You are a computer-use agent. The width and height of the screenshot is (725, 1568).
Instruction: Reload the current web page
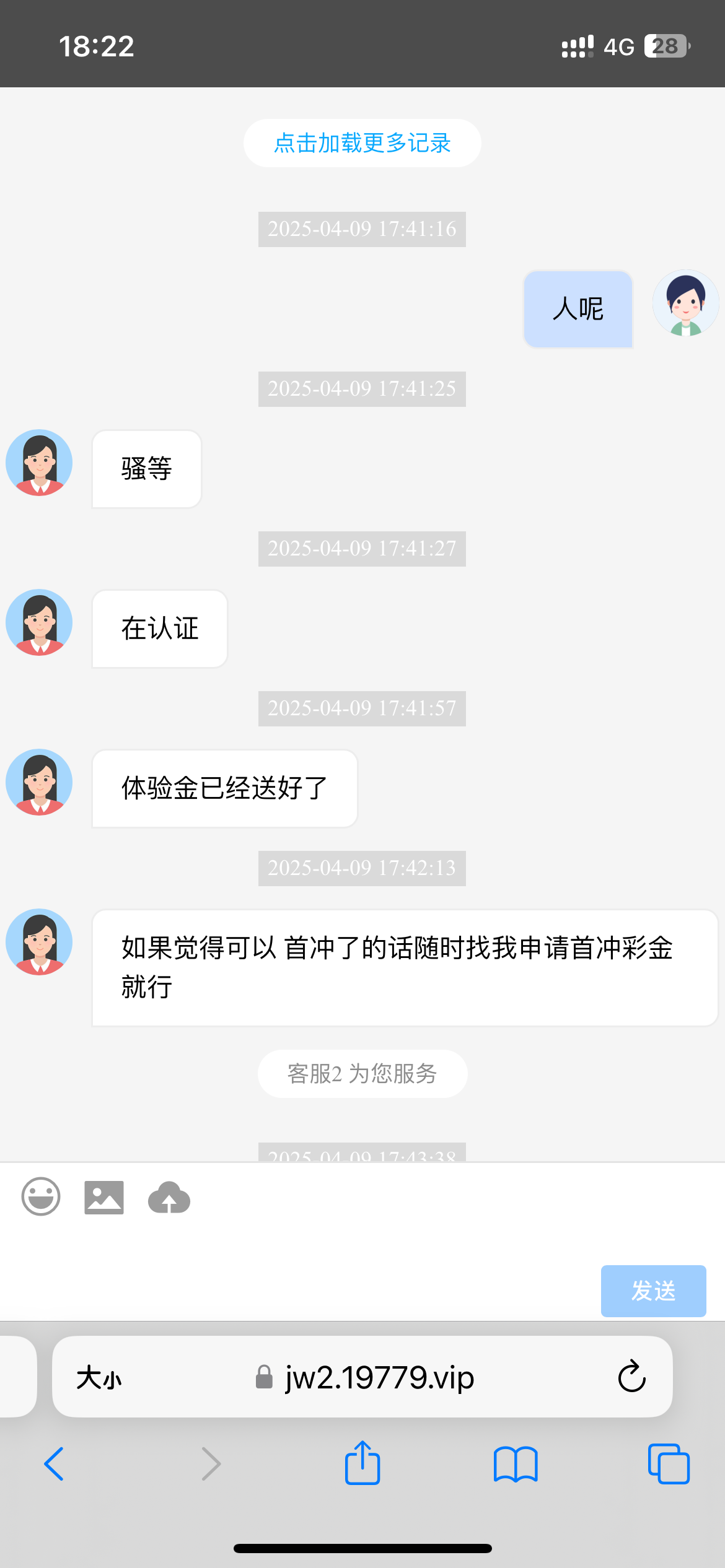tap(631, 1377)
